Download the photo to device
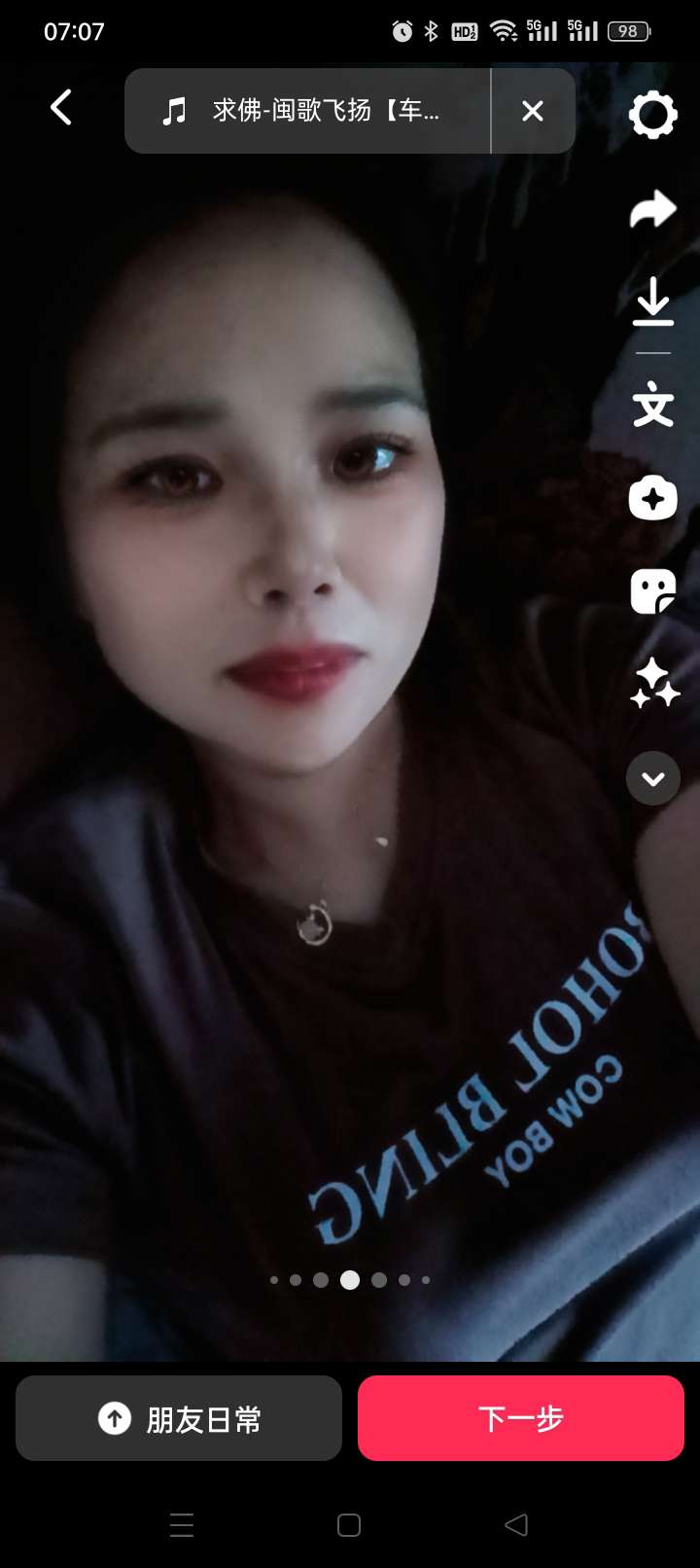Viewport: 700px width, 1568px height. [x=652, y=302]
